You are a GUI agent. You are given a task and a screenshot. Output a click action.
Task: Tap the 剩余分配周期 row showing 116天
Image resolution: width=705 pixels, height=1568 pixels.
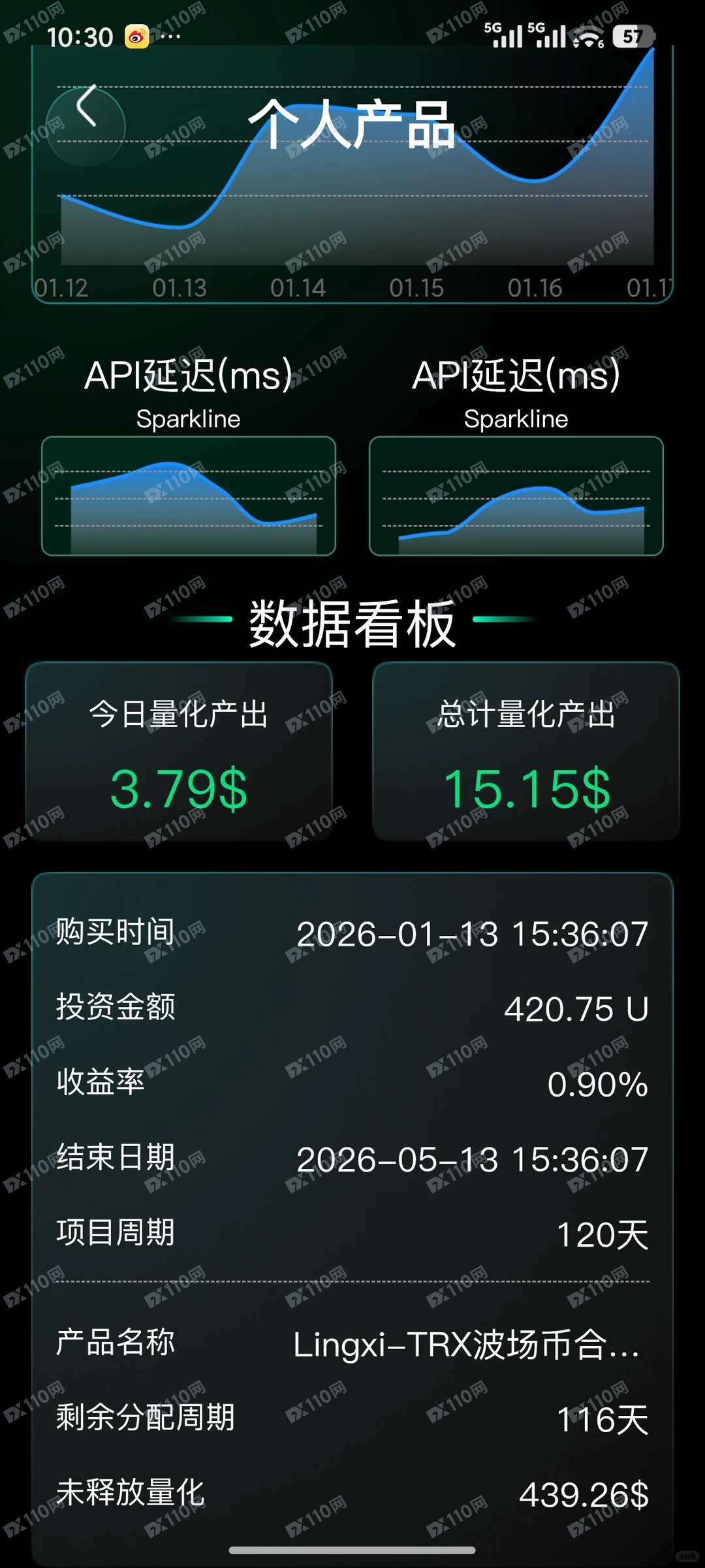(x=352, y=1420)
